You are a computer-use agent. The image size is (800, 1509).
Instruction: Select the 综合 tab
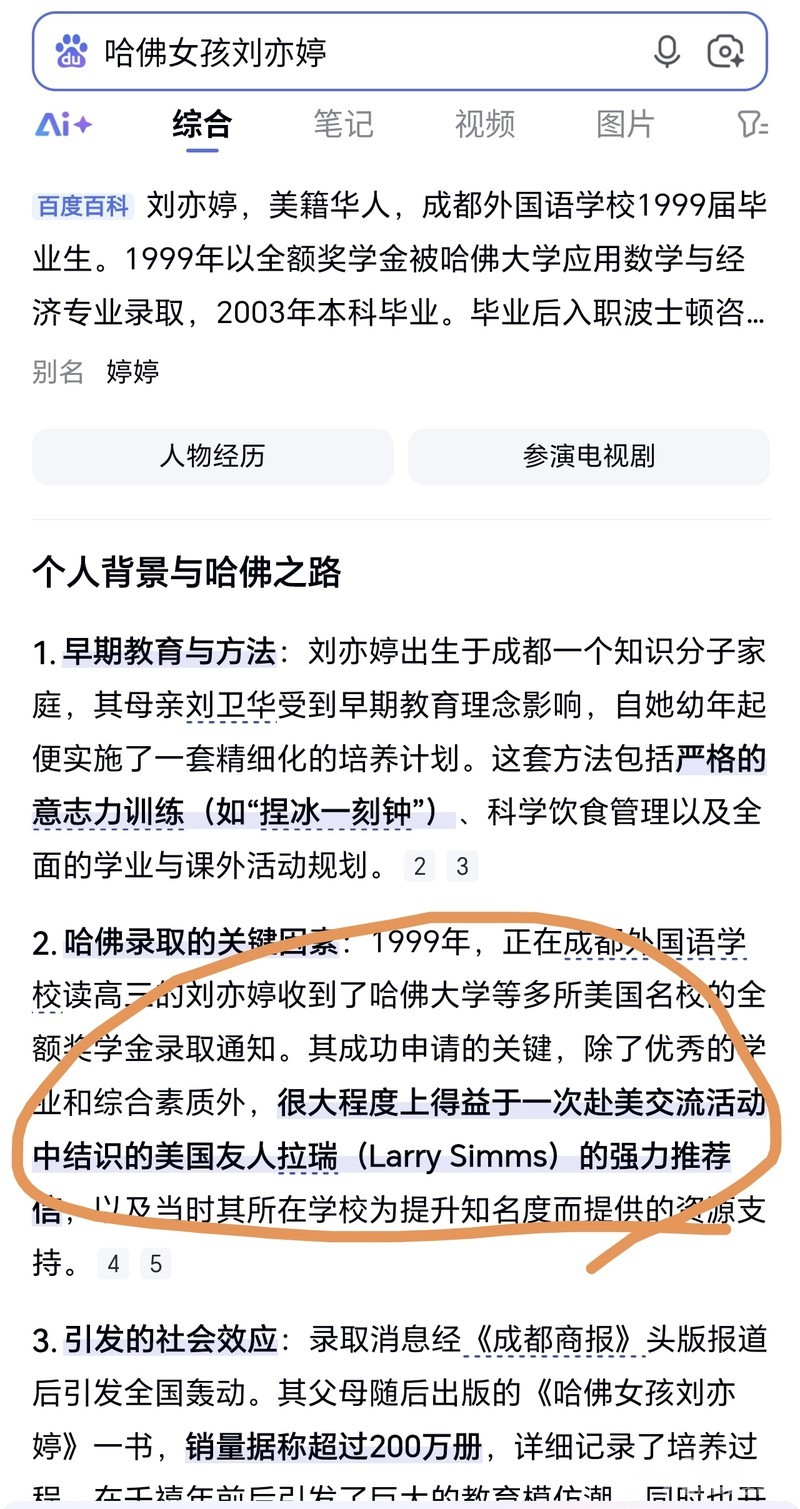tap(202, 124)
